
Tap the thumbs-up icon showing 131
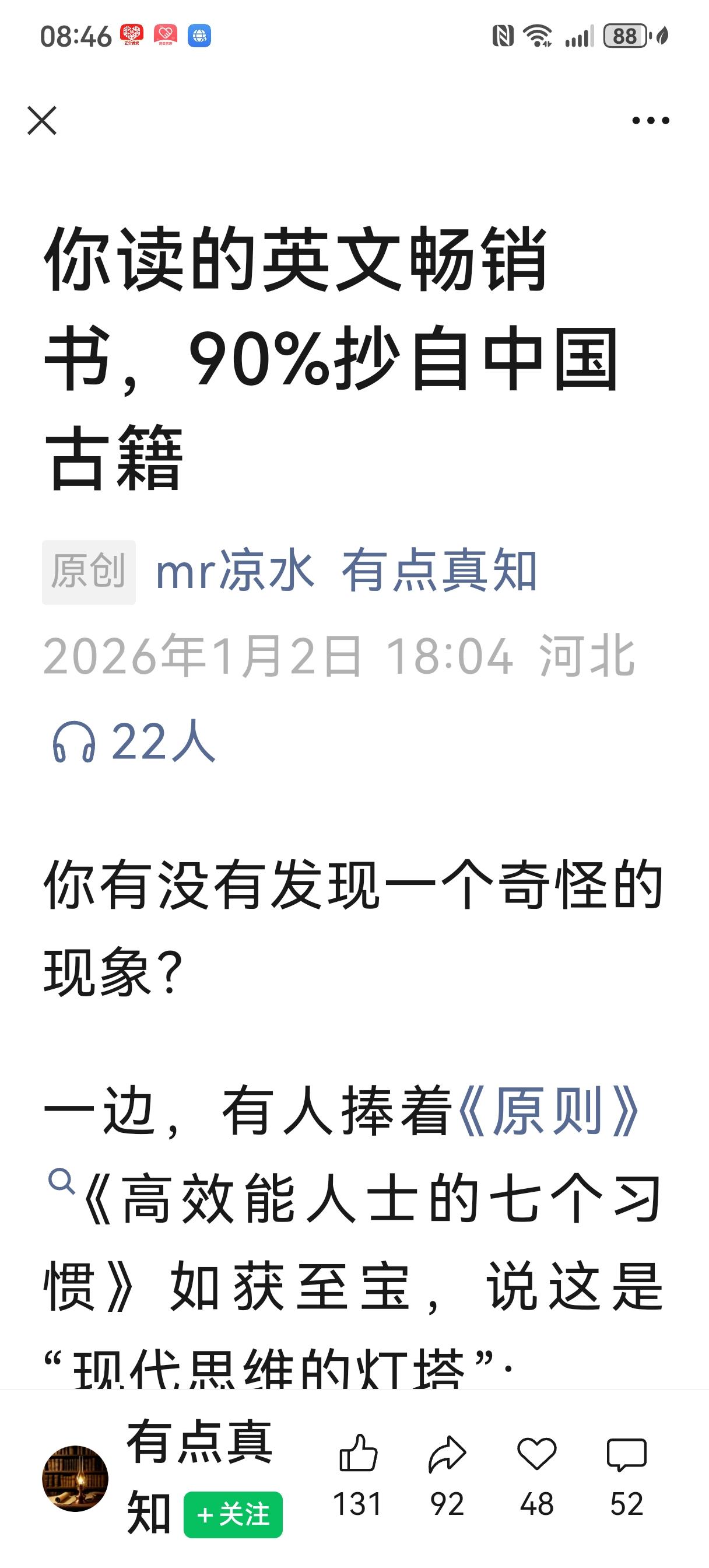tap(359, 1461)
